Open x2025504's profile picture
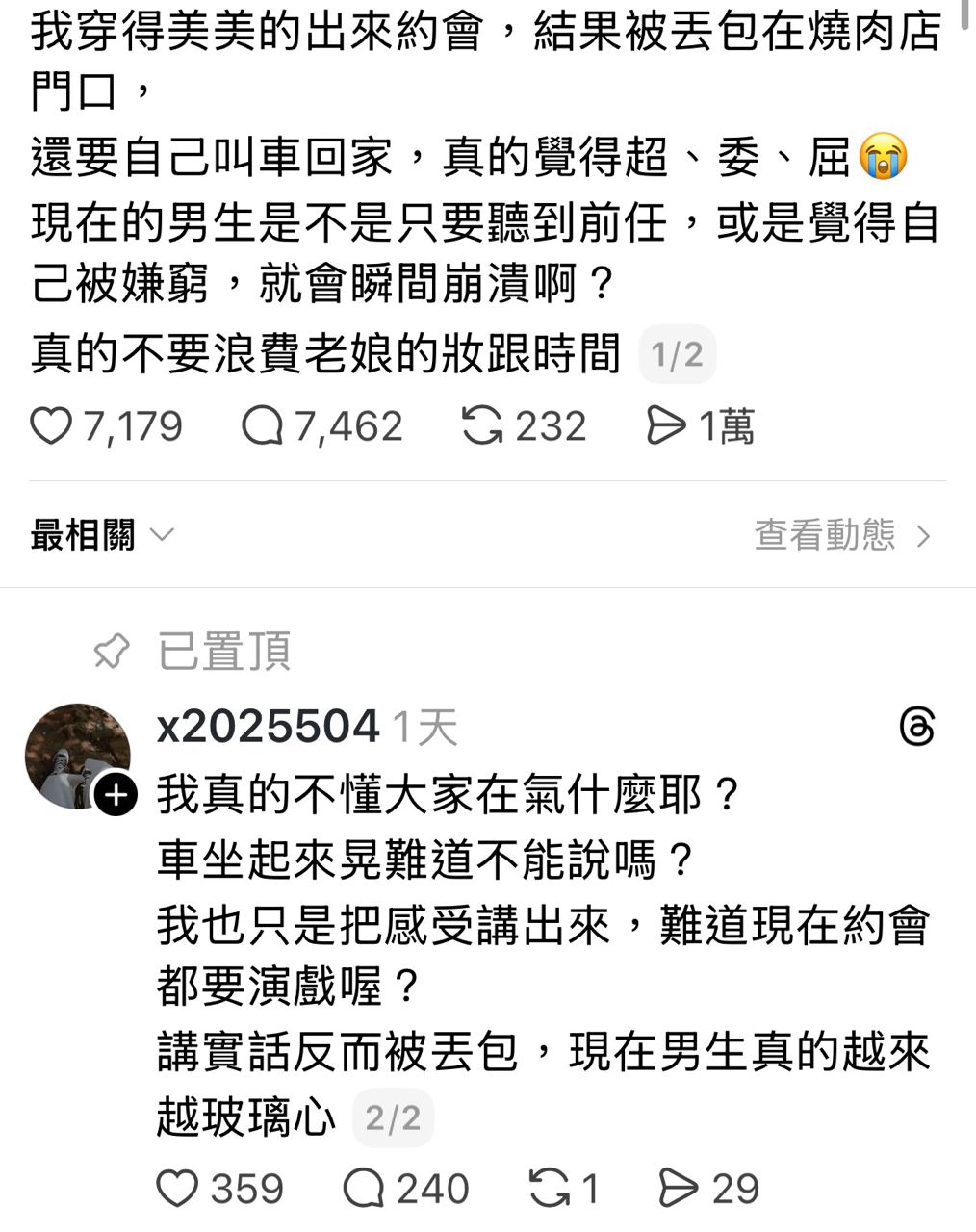 point(76,755)
